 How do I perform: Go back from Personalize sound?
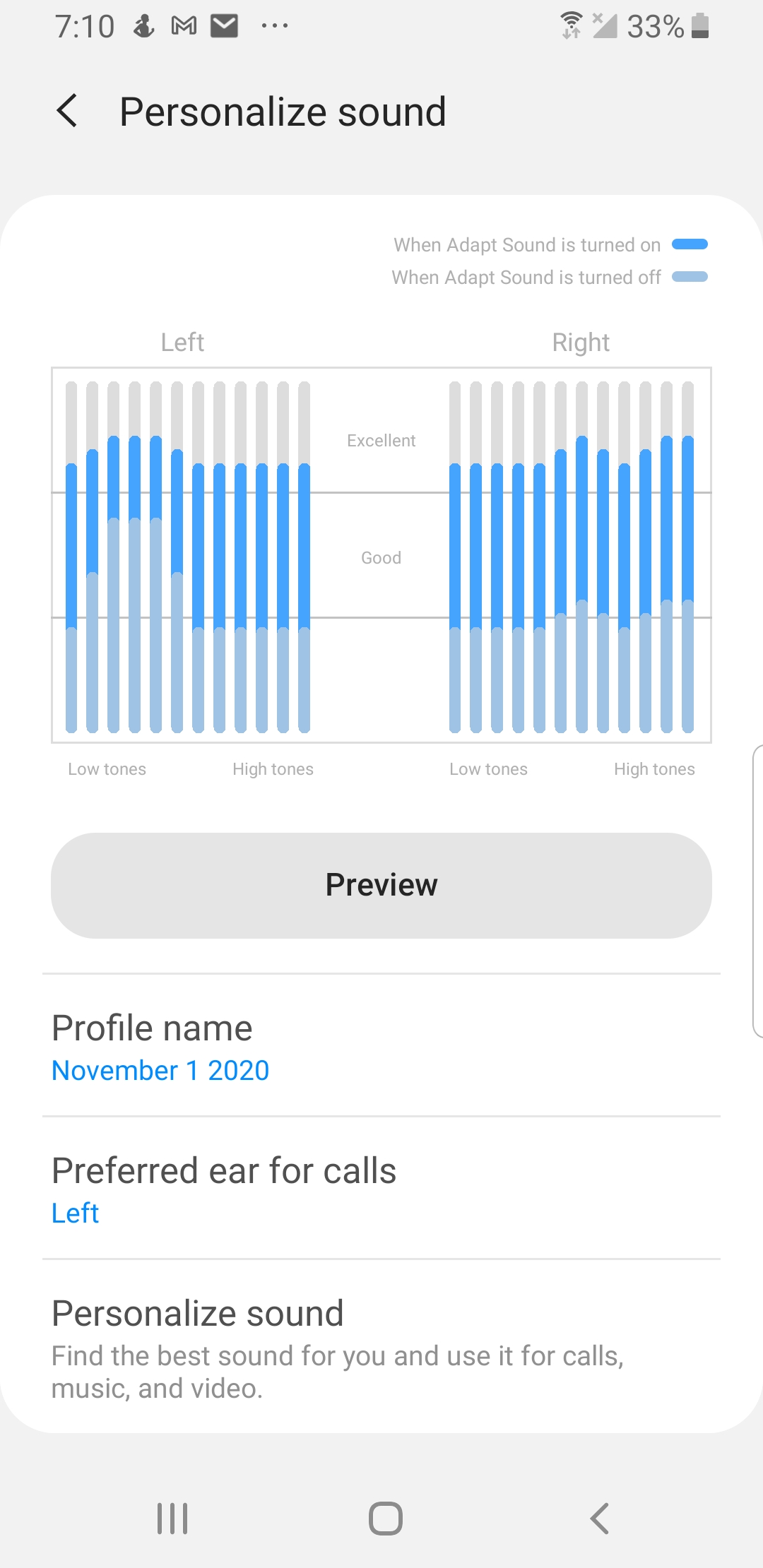point(67,112)
